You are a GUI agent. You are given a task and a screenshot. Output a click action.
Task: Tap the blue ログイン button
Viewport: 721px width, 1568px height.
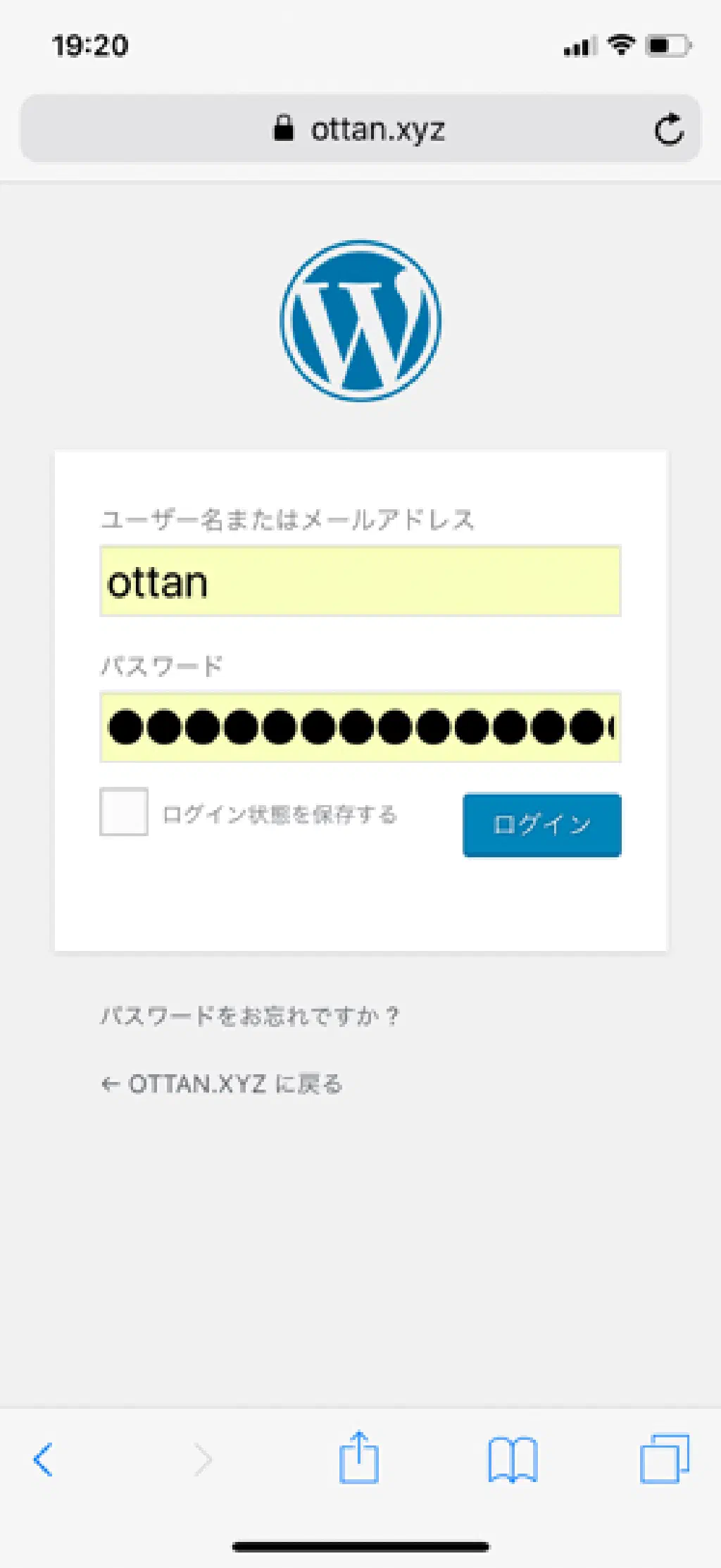[541, 825]
